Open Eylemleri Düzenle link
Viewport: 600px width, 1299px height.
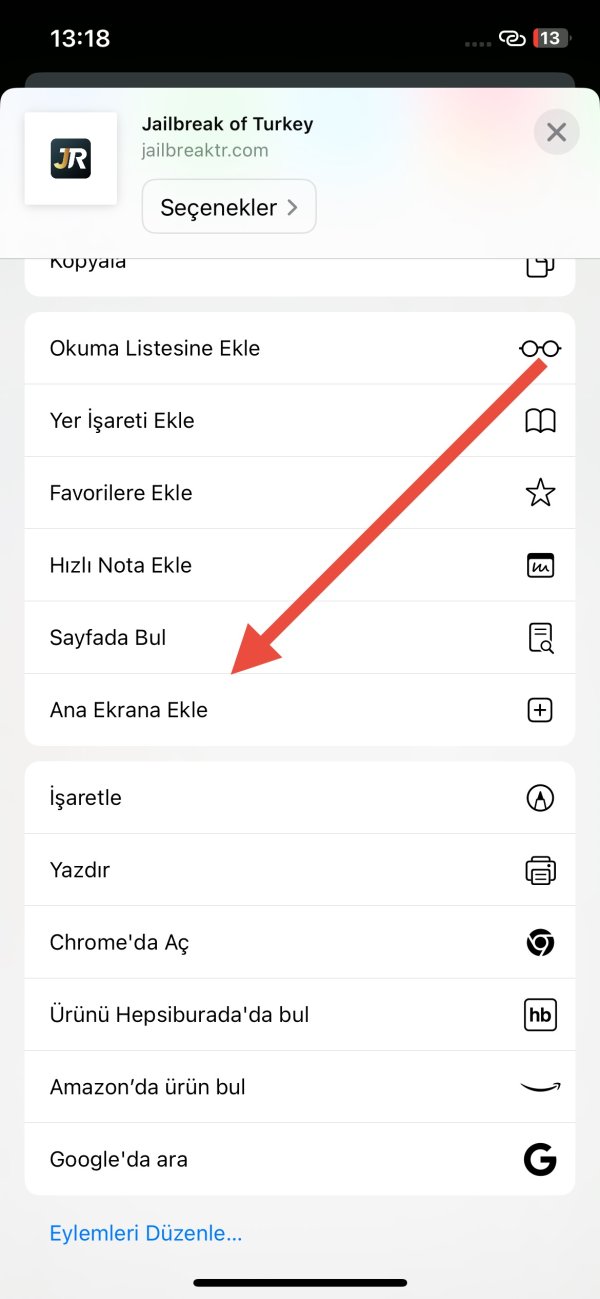pyautogui.click(x=146, y=1234)
